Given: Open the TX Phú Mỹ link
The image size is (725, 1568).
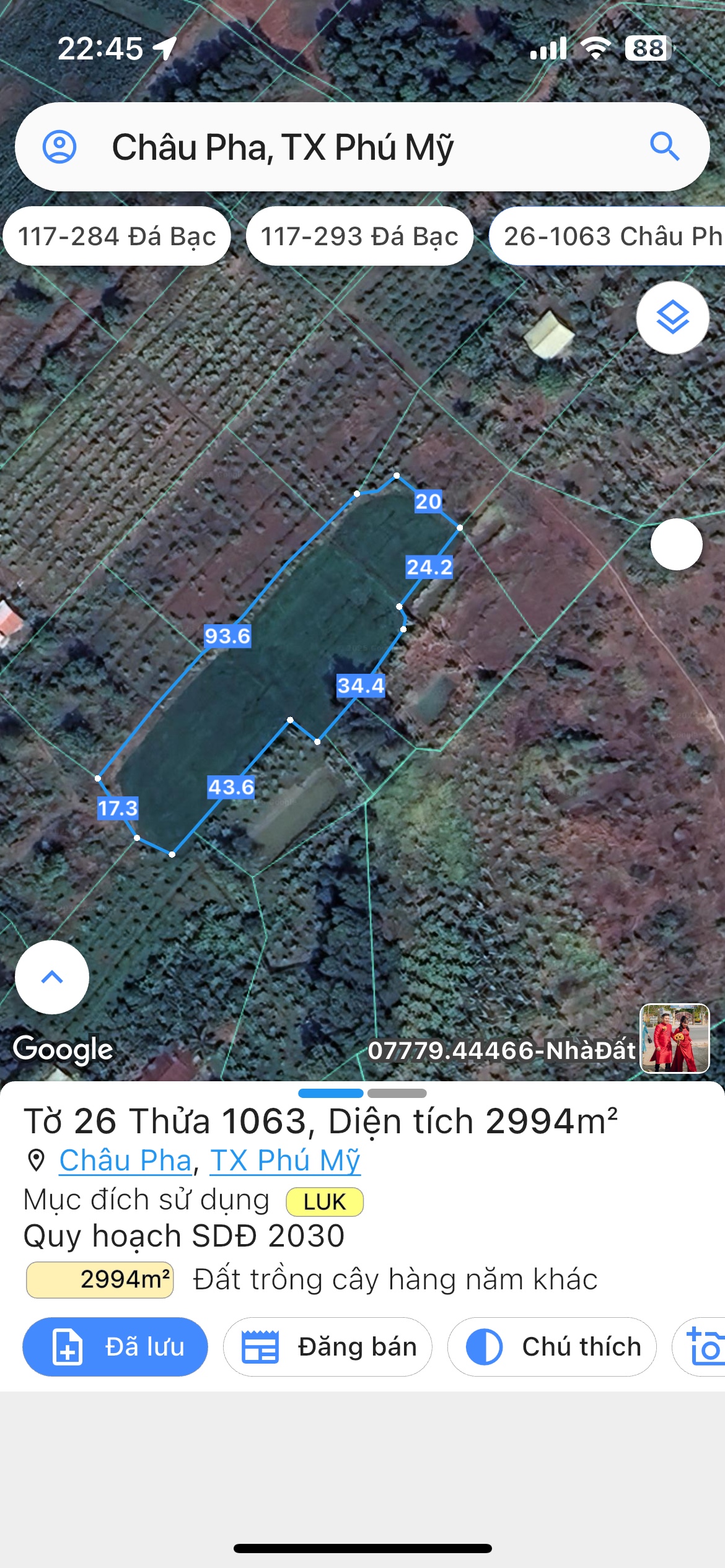Looking at the screenshot, I should click(x=285, y=1161).
